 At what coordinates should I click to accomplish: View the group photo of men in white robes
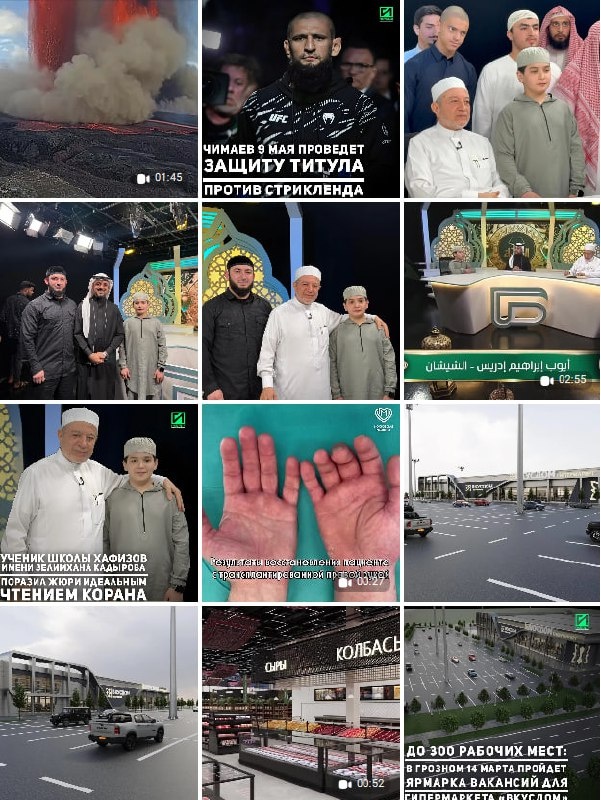click(502, 98)
